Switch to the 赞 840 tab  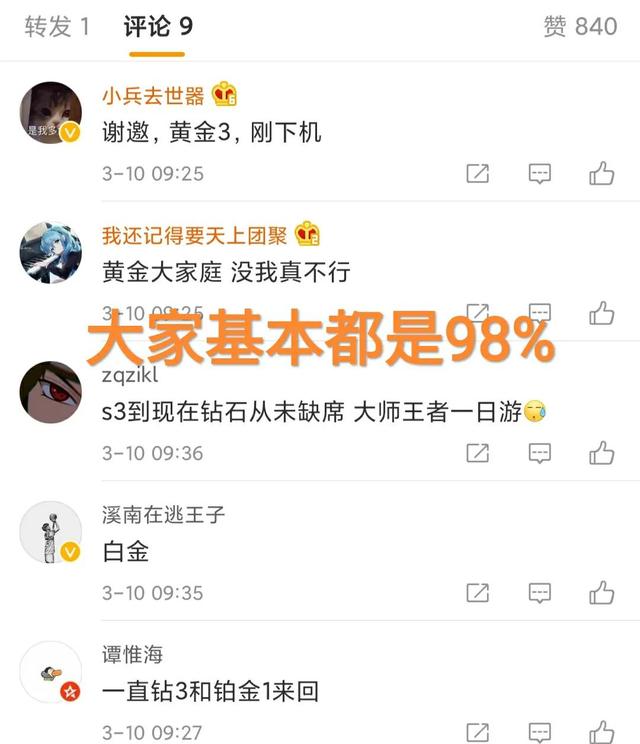pyautogui.click(x=580, y=27)
